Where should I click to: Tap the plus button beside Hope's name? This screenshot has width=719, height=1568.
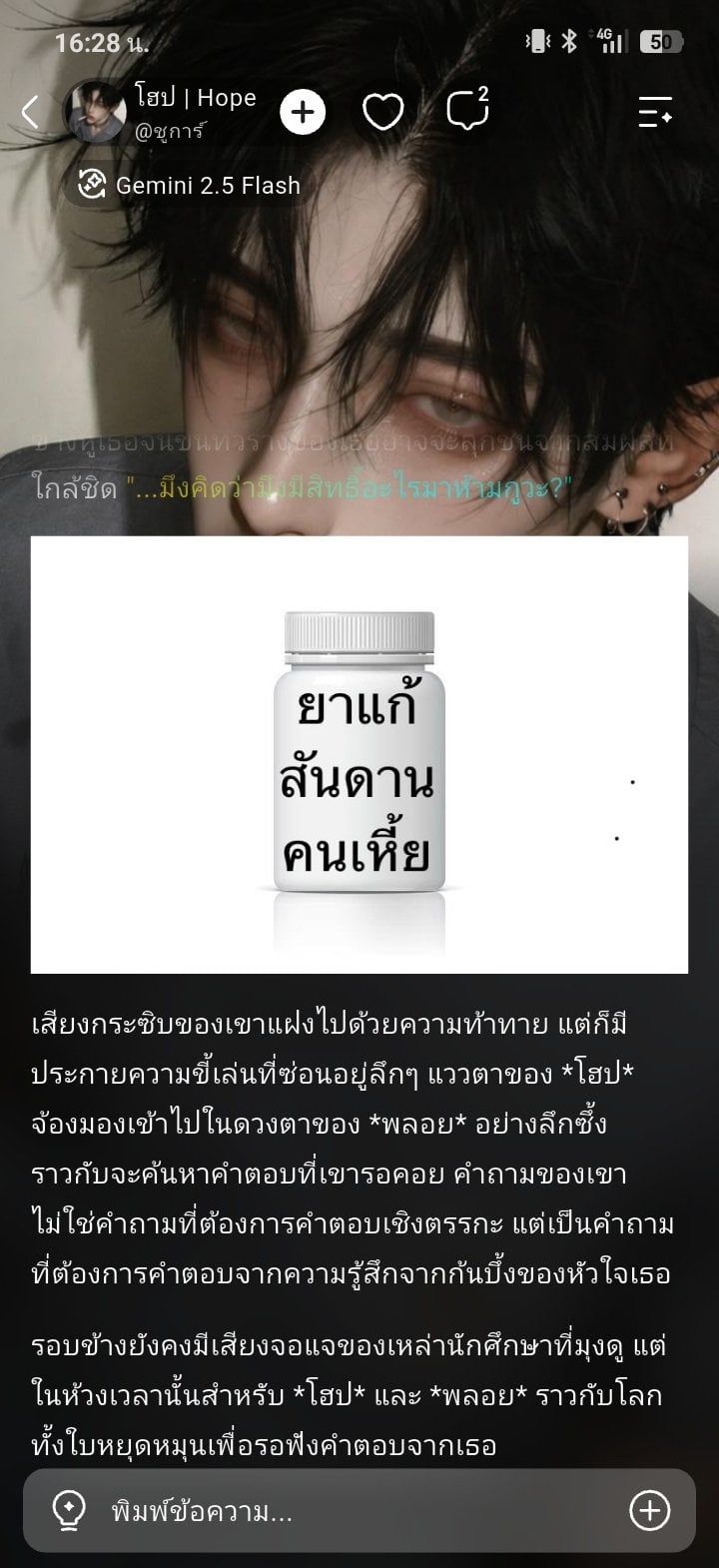click(303, 112)
